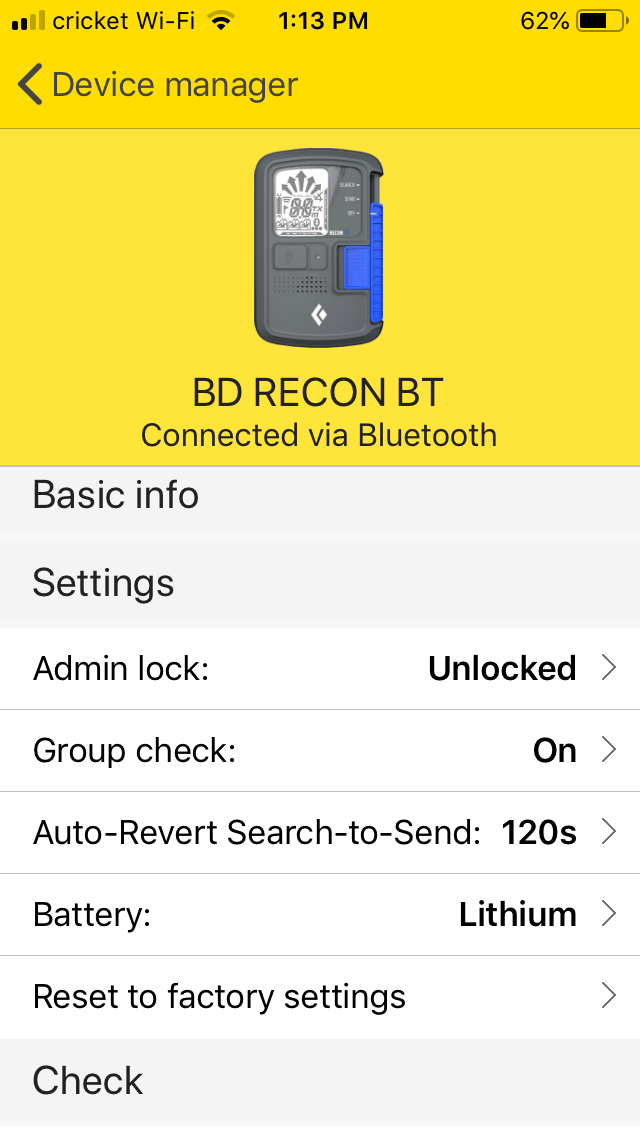
Task: Change Auto-Revert Search-to-Send time
Action: pyautogui.click(x=320, y=832)
